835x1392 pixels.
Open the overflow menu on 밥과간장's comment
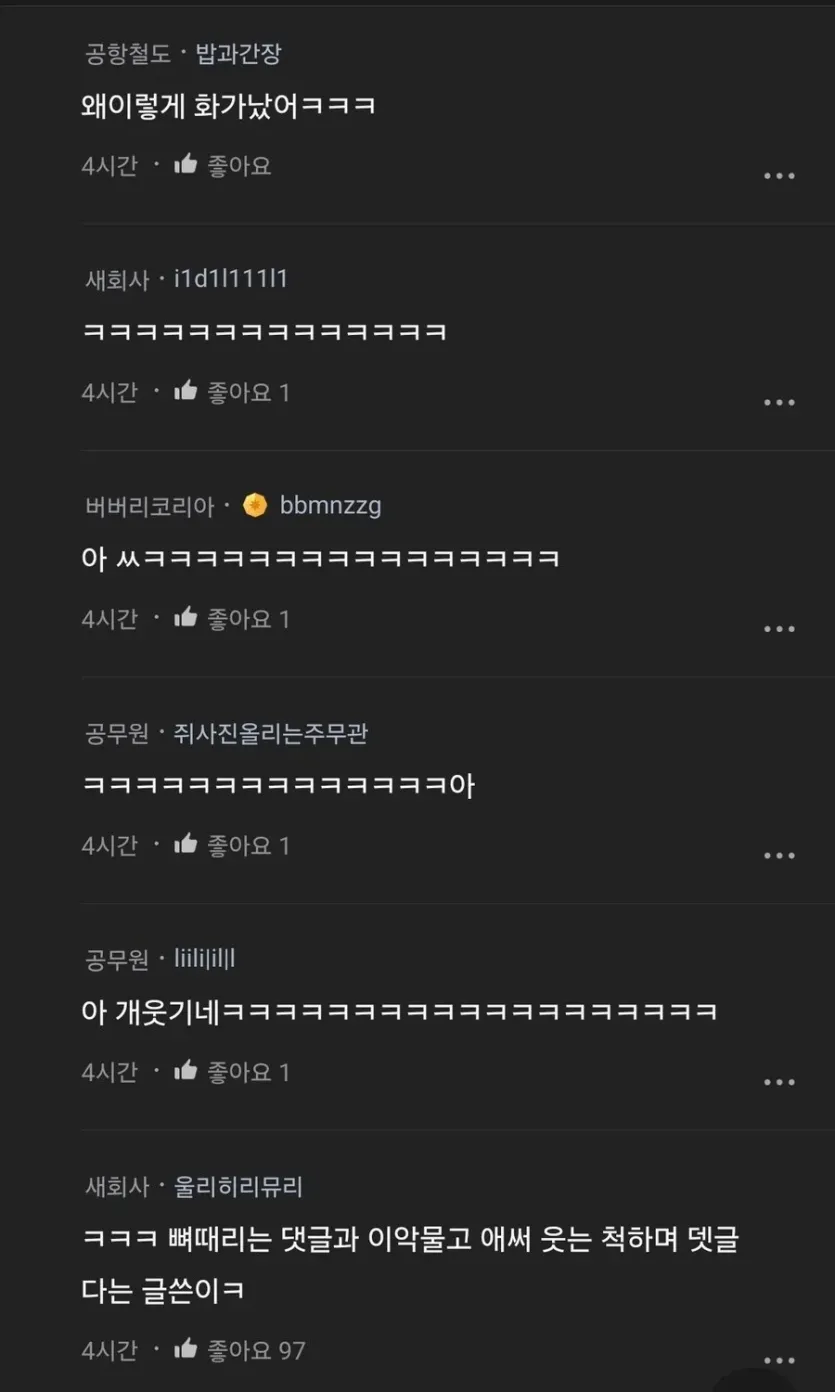coord(779,176)
